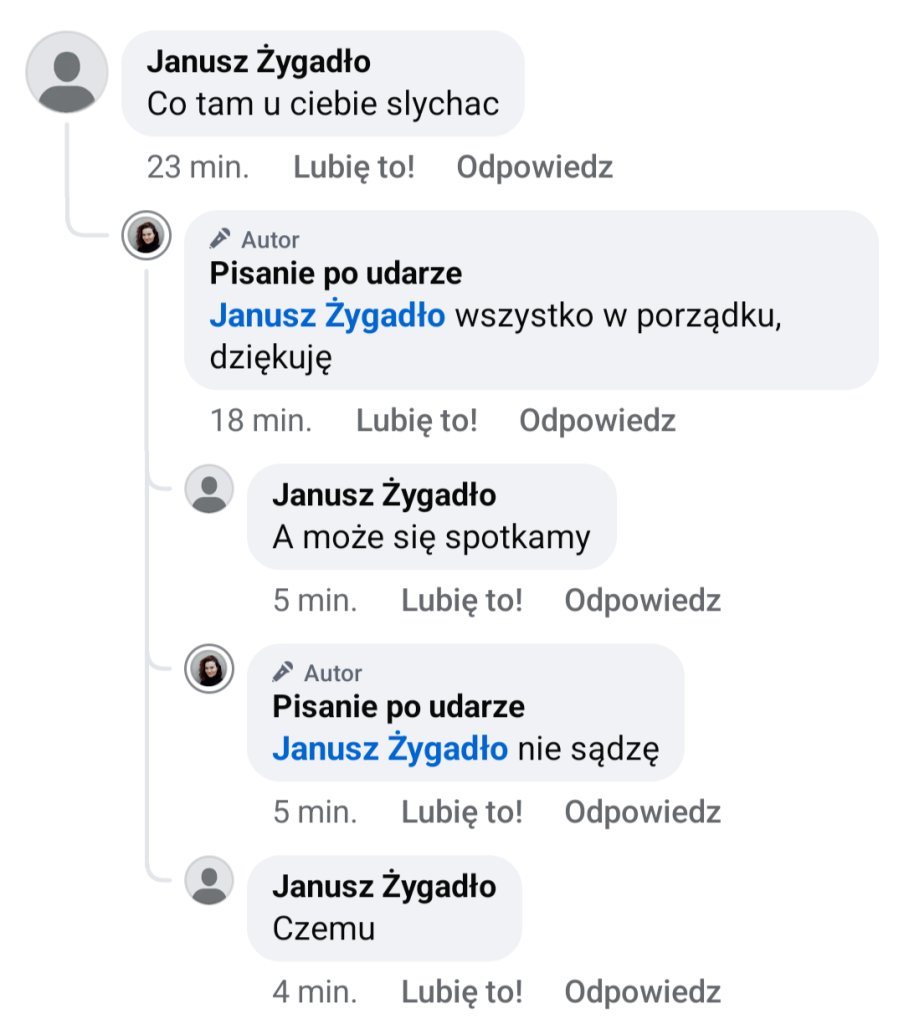Like the comment 'A może się spotkamy'

coord(461,600)
